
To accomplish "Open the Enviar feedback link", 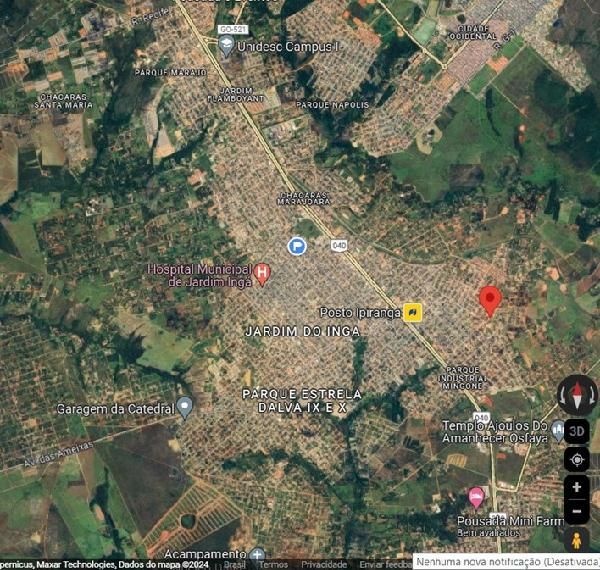I will coord(385,564).
